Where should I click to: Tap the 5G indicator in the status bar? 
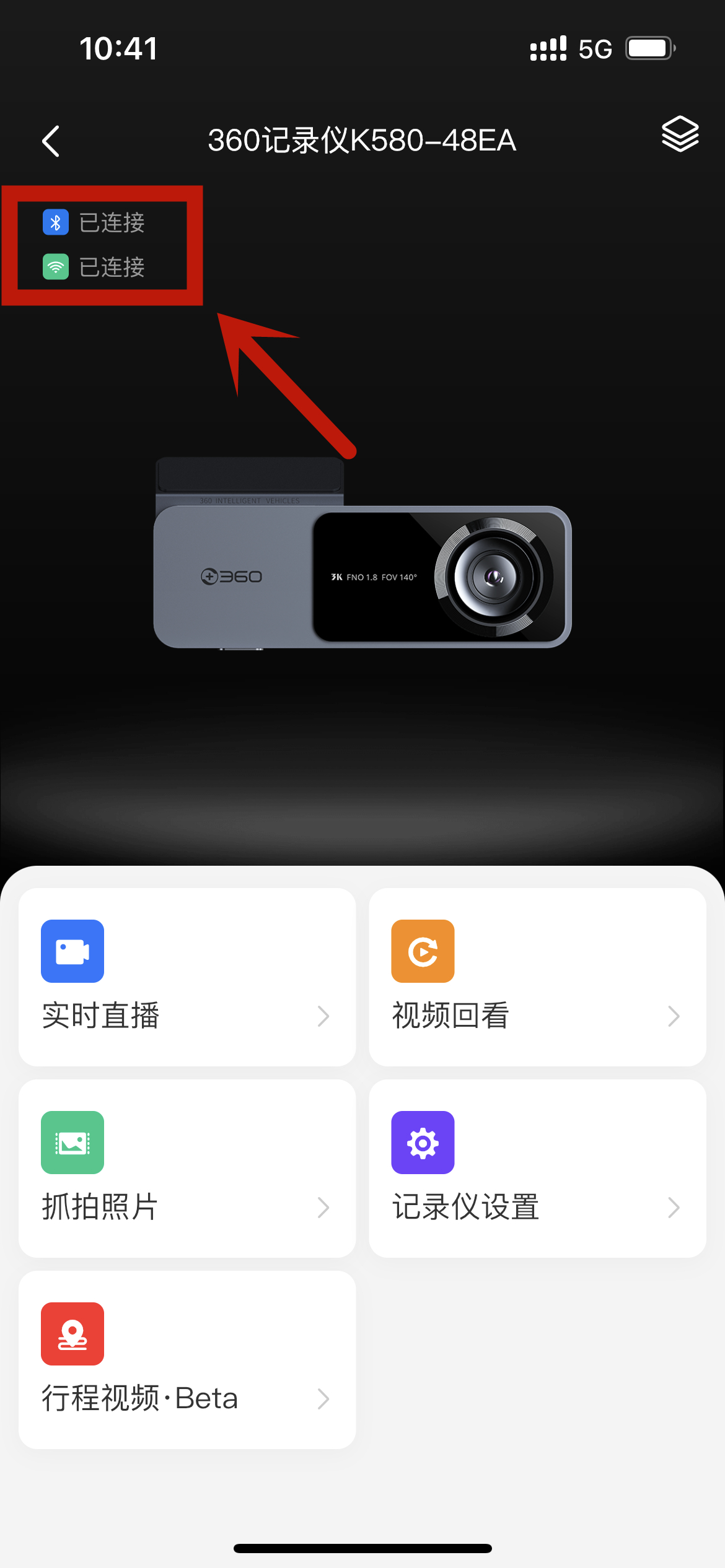tap(594, 48)
